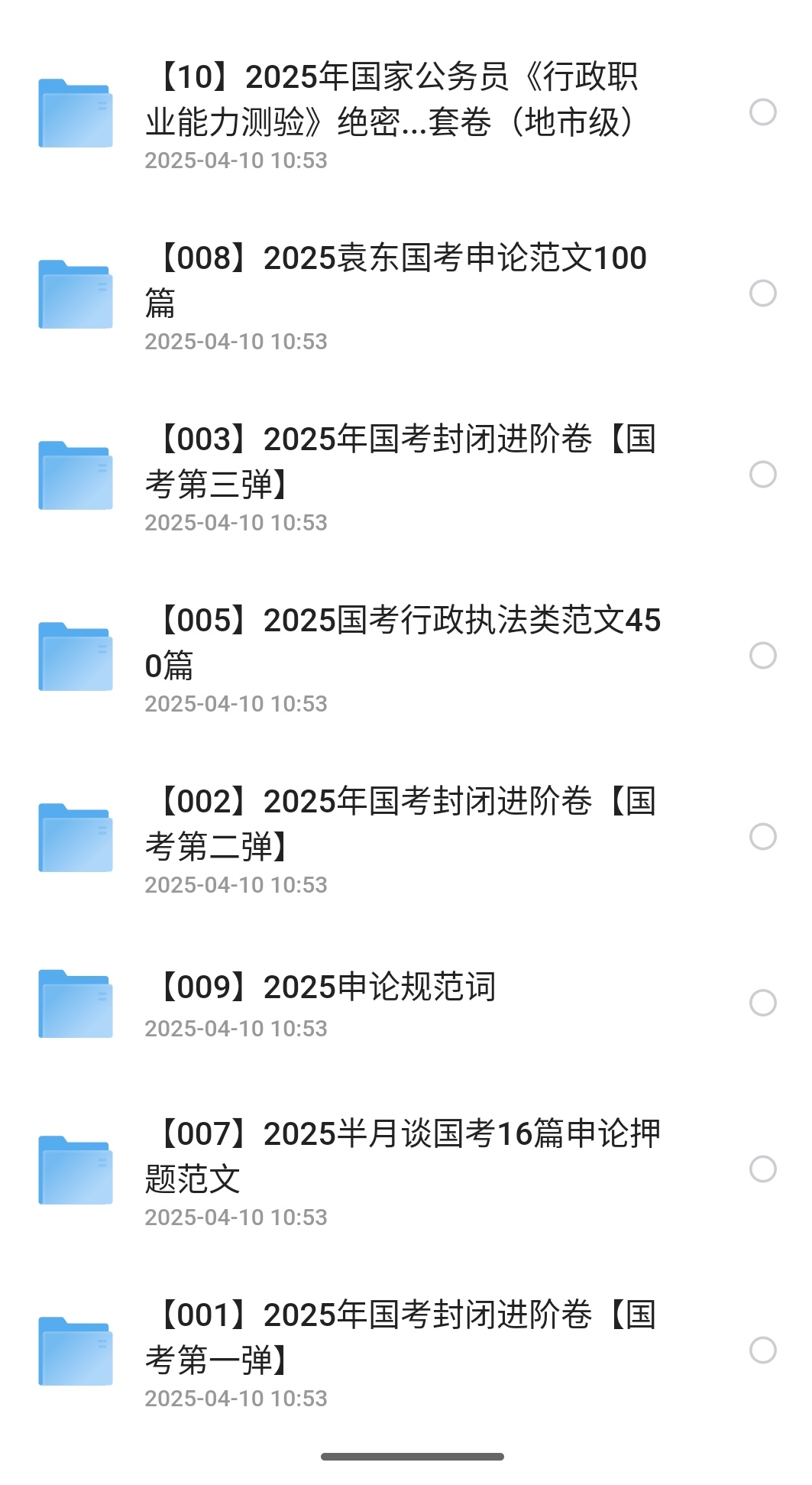Tick the circle for 【005】行政执法类范文 folder
812x1485 pixels.
762,656
